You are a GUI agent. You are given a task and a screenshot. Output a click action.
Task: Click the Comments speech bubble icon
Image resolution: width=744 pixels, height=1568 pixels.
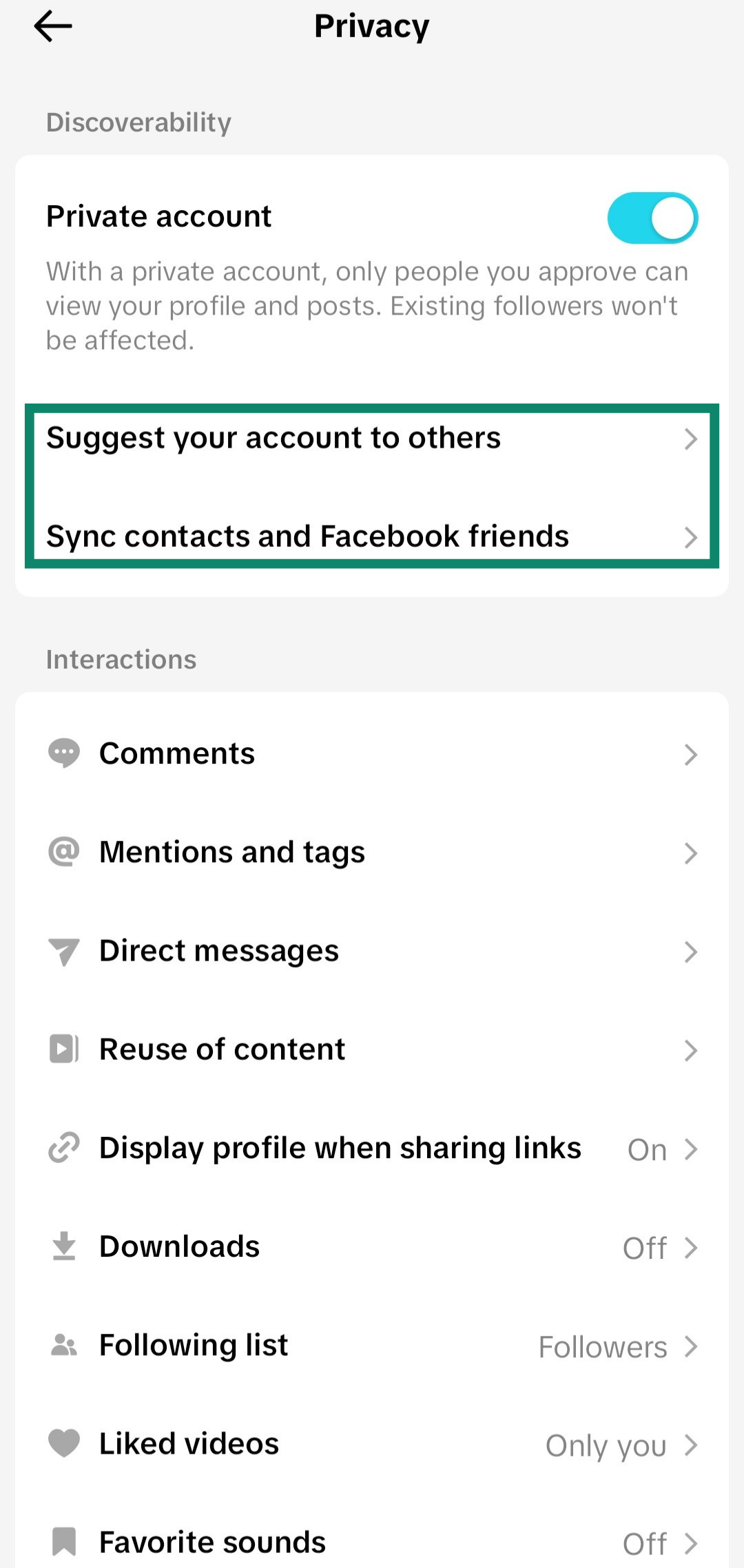(x=63, y=753)
